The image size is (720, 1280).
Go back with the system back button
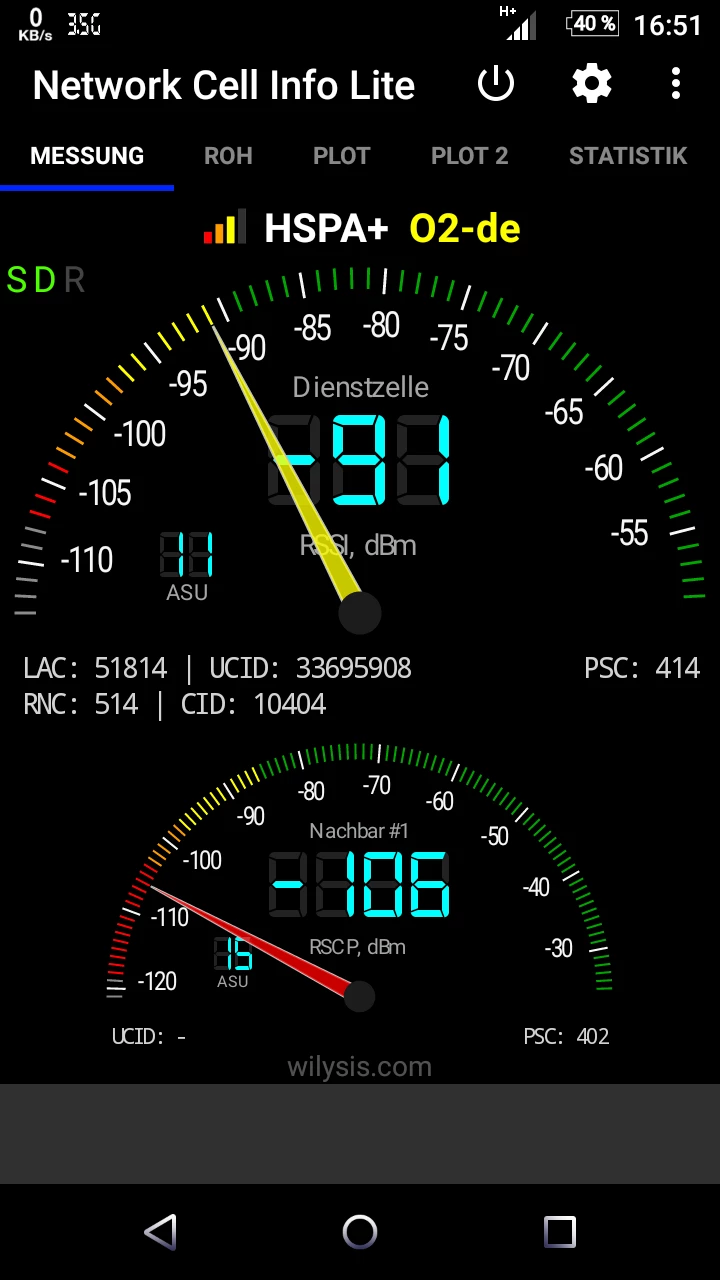point(160,1231)
